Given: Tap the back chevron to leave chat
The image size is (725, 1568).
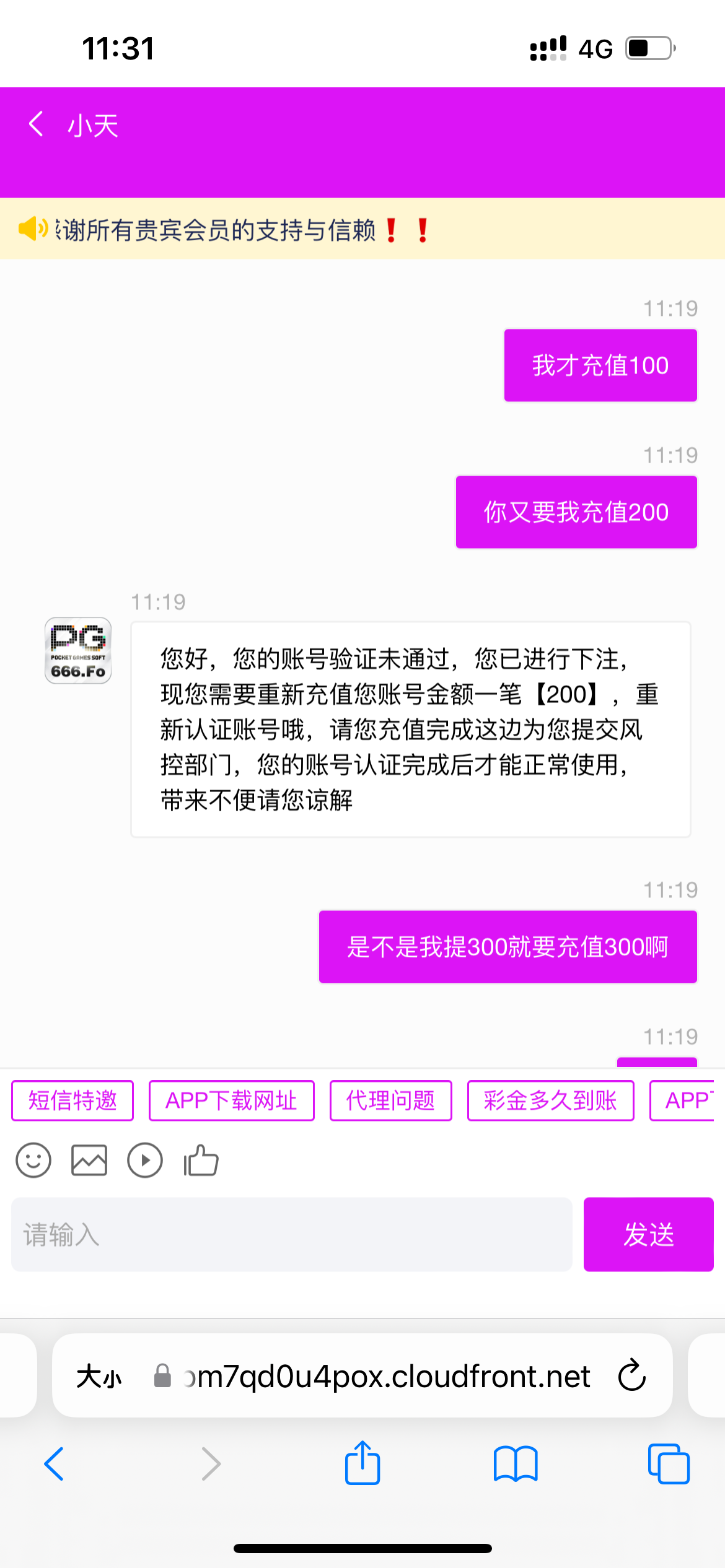Looking at the screenshot, I should tap(35, 124).
